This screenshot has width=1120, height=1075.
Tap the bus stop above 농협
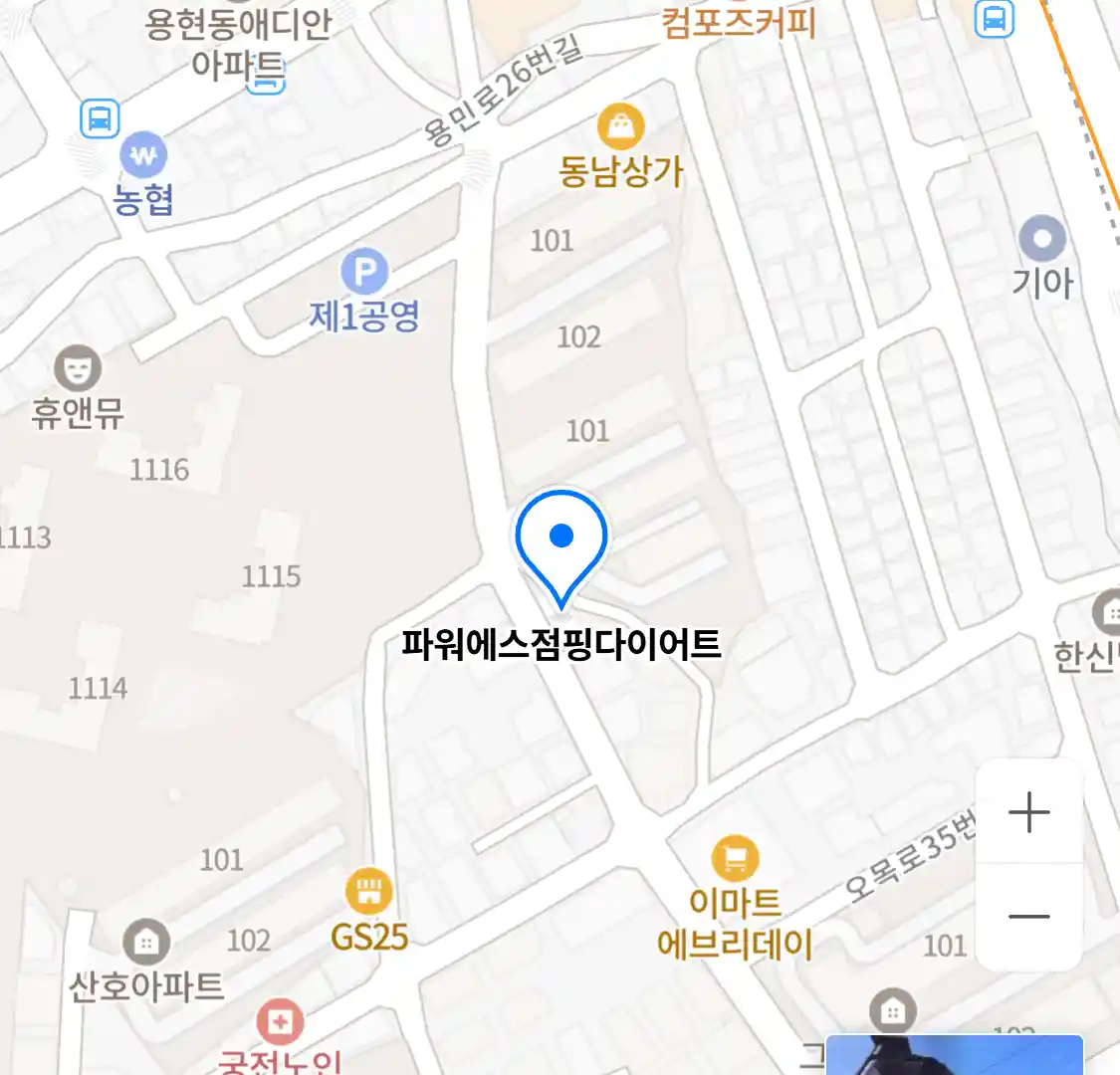[x=100, y=118]
